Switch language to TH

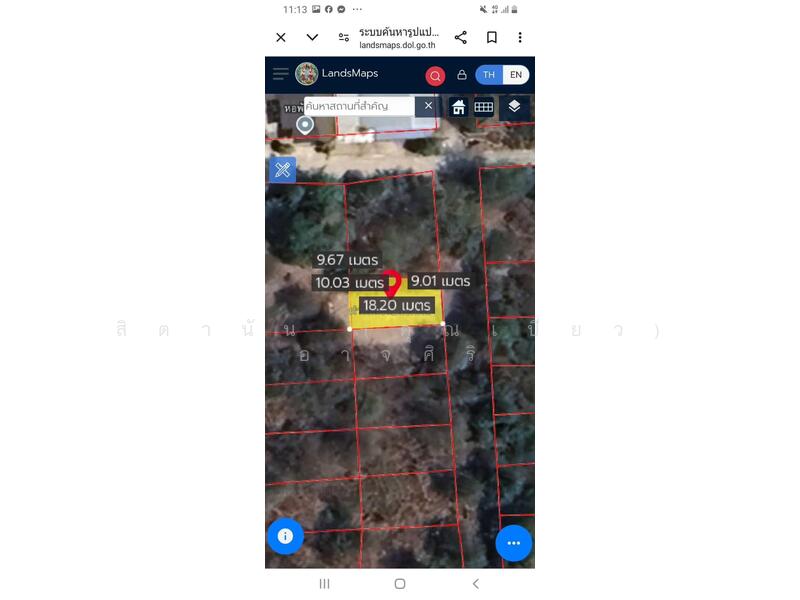point(489,75)
